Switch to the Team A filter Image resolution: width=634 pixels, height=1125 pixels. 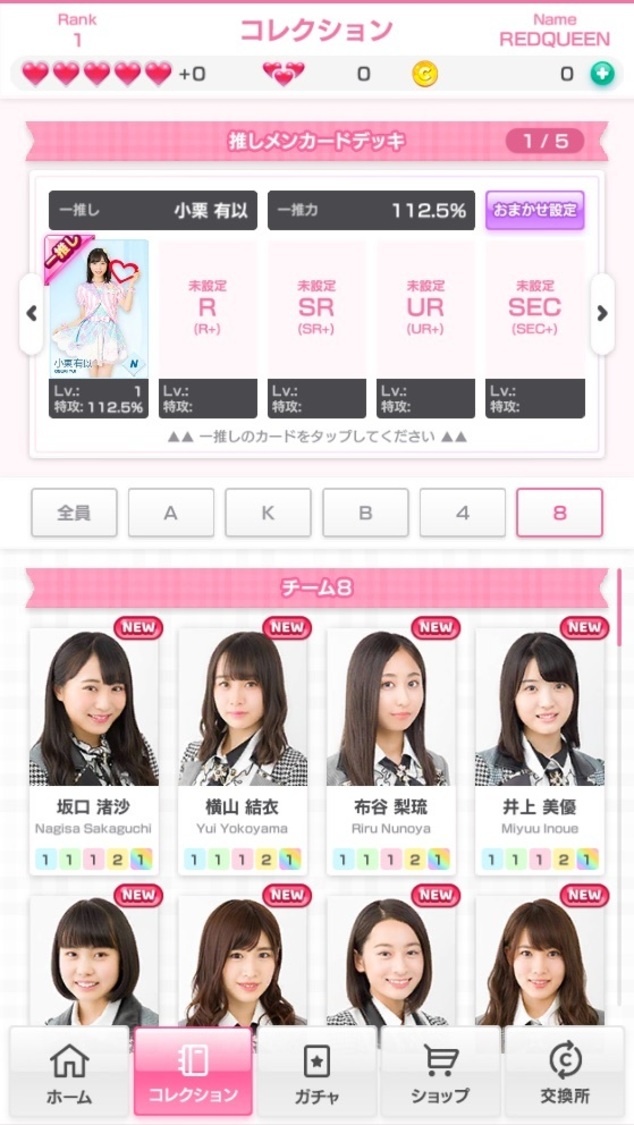(x=170, y=513)
